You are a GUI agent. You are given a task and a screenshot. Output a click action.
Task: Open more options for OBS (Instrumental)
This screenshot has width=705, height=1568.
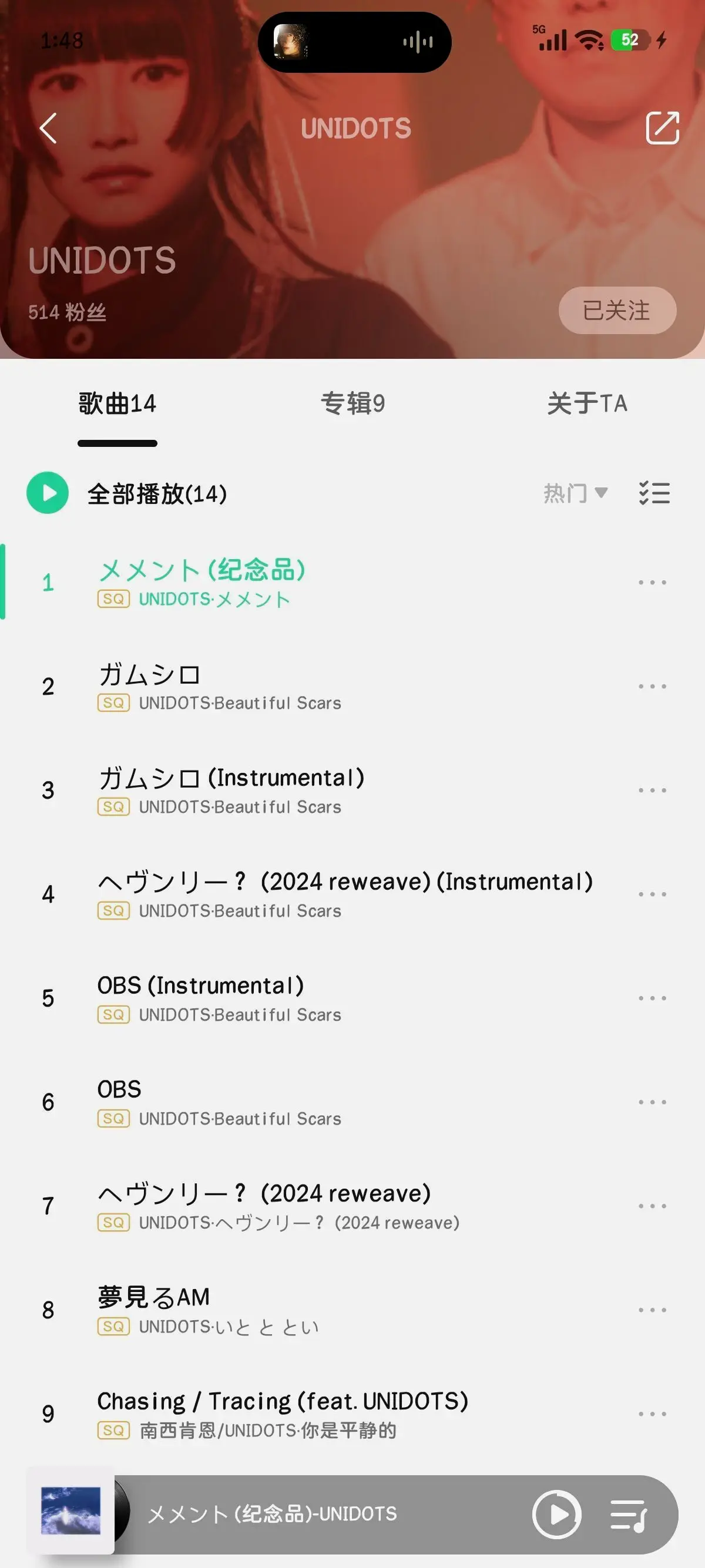[x=652, y=998]
